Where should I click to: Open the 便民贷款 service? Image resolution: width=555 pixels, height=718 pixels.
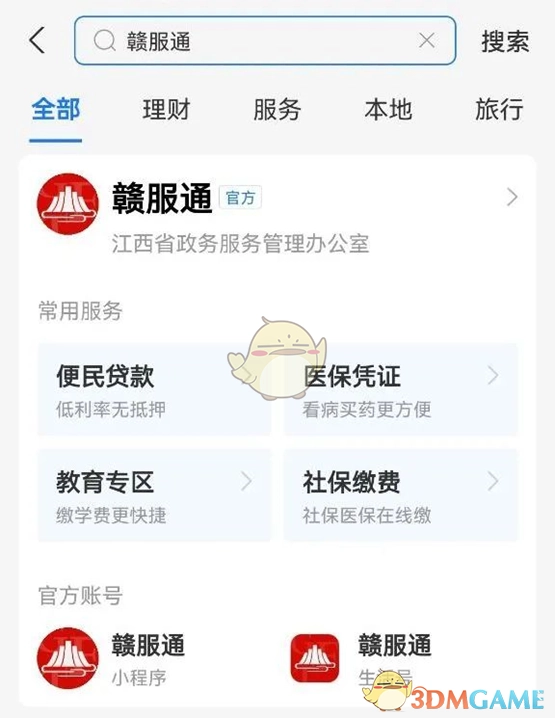coord(154,389)
